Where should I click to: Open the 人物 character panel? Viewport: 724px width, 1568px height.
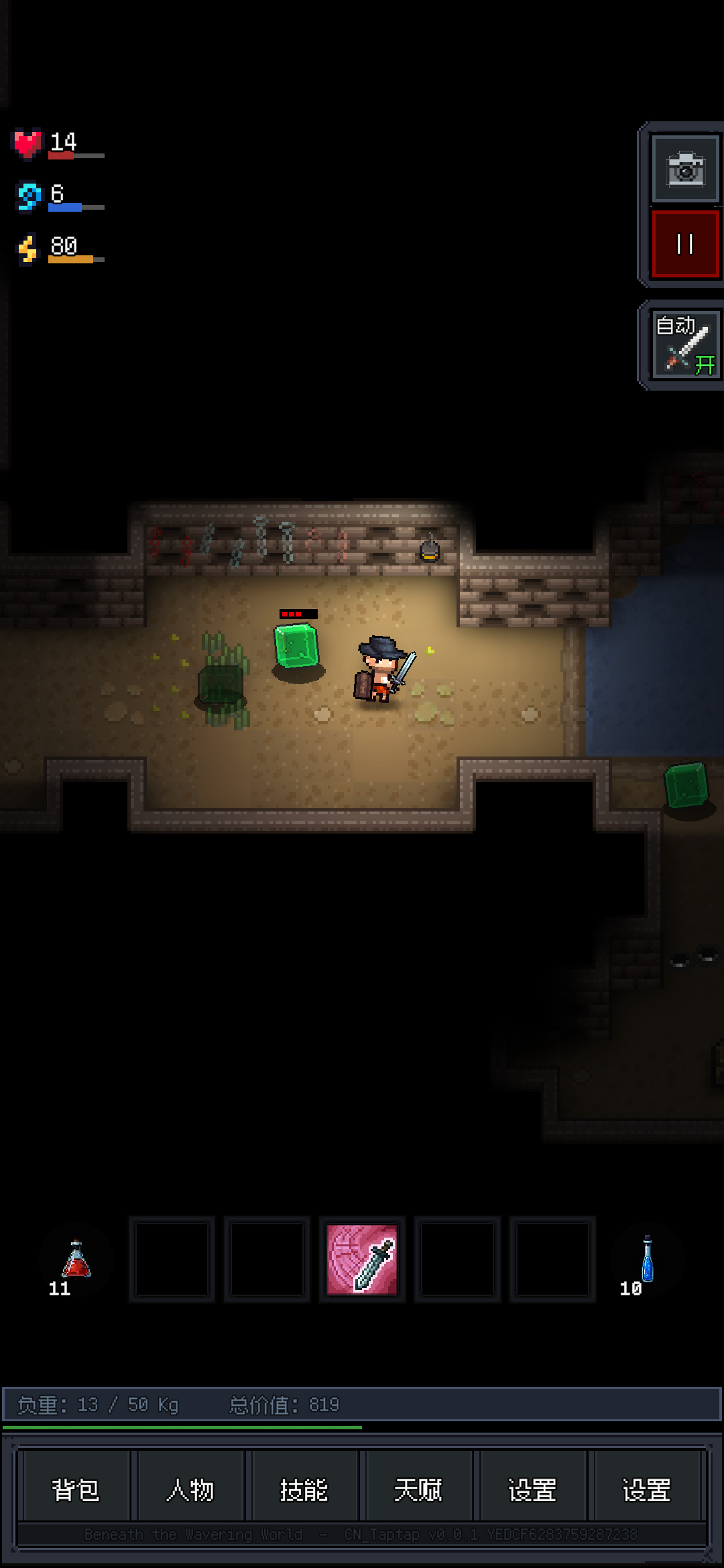click(190, 1490)
